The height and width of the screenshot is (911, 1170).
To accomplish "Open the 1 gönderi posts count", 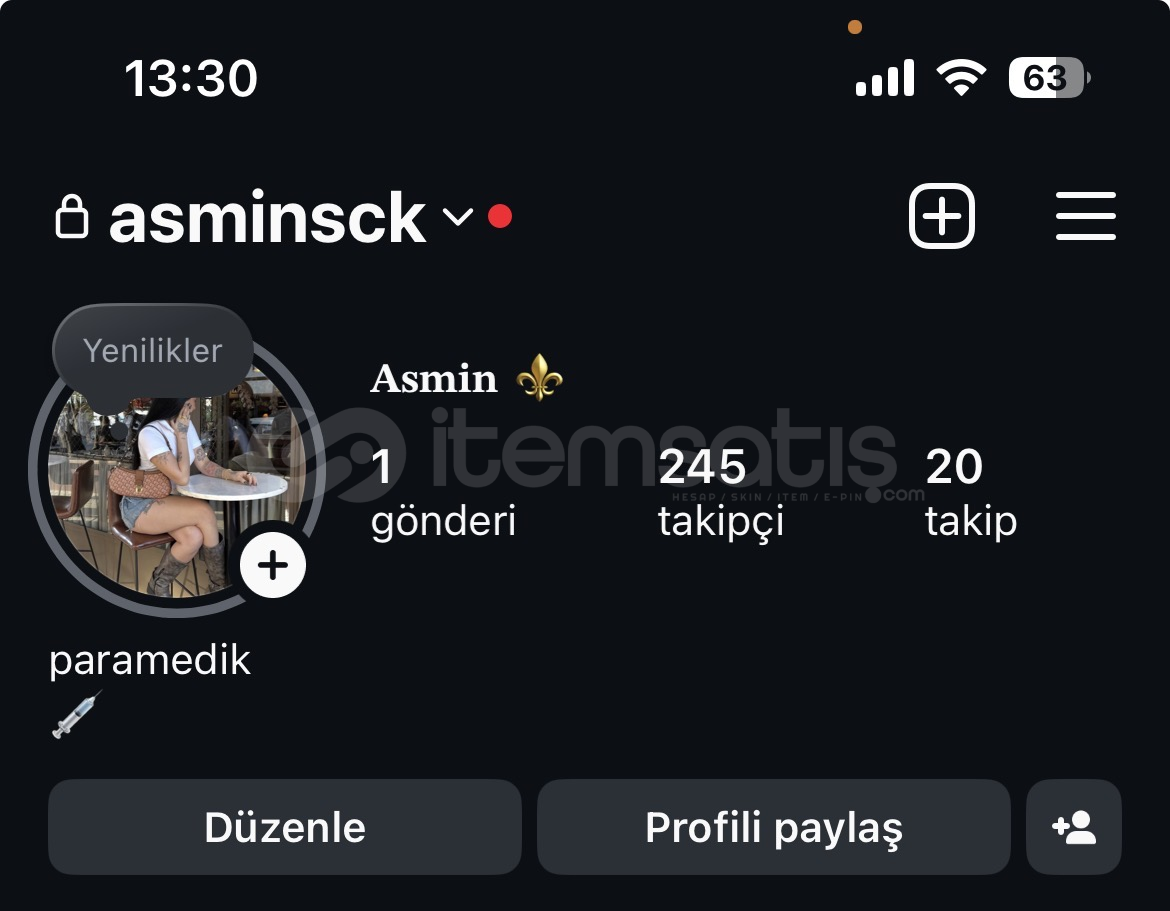I will click(442, 492).
